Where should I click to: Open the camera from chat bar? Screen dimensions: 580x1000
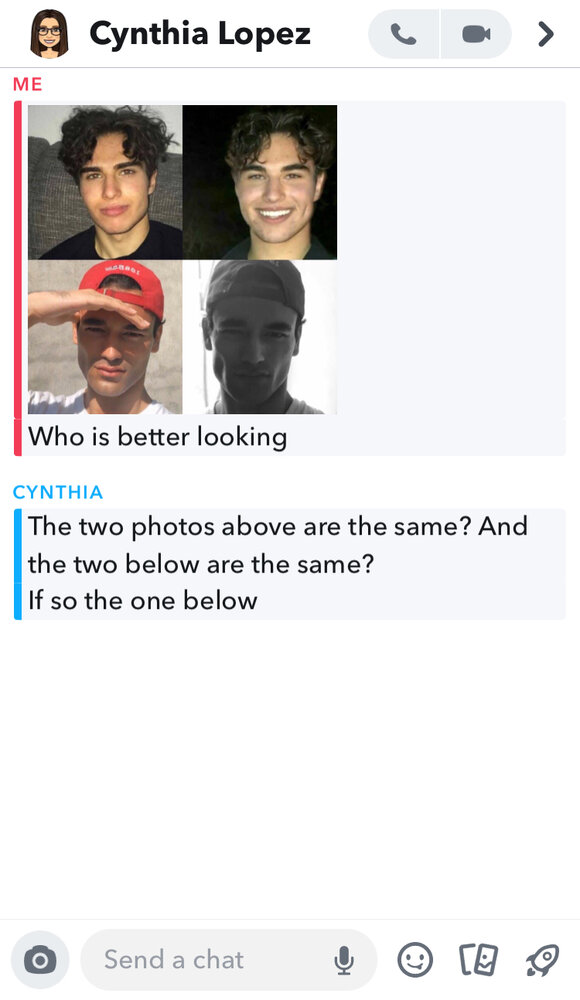click(40, 960)
